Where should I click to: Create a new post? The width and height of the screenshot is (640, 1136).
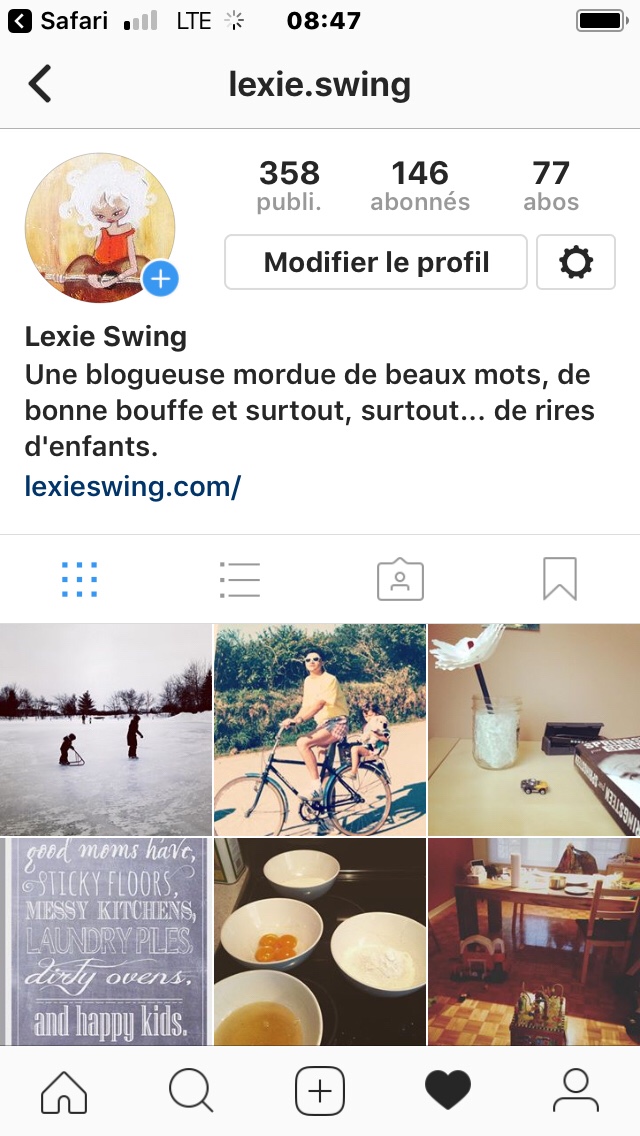pos(320,1090)
